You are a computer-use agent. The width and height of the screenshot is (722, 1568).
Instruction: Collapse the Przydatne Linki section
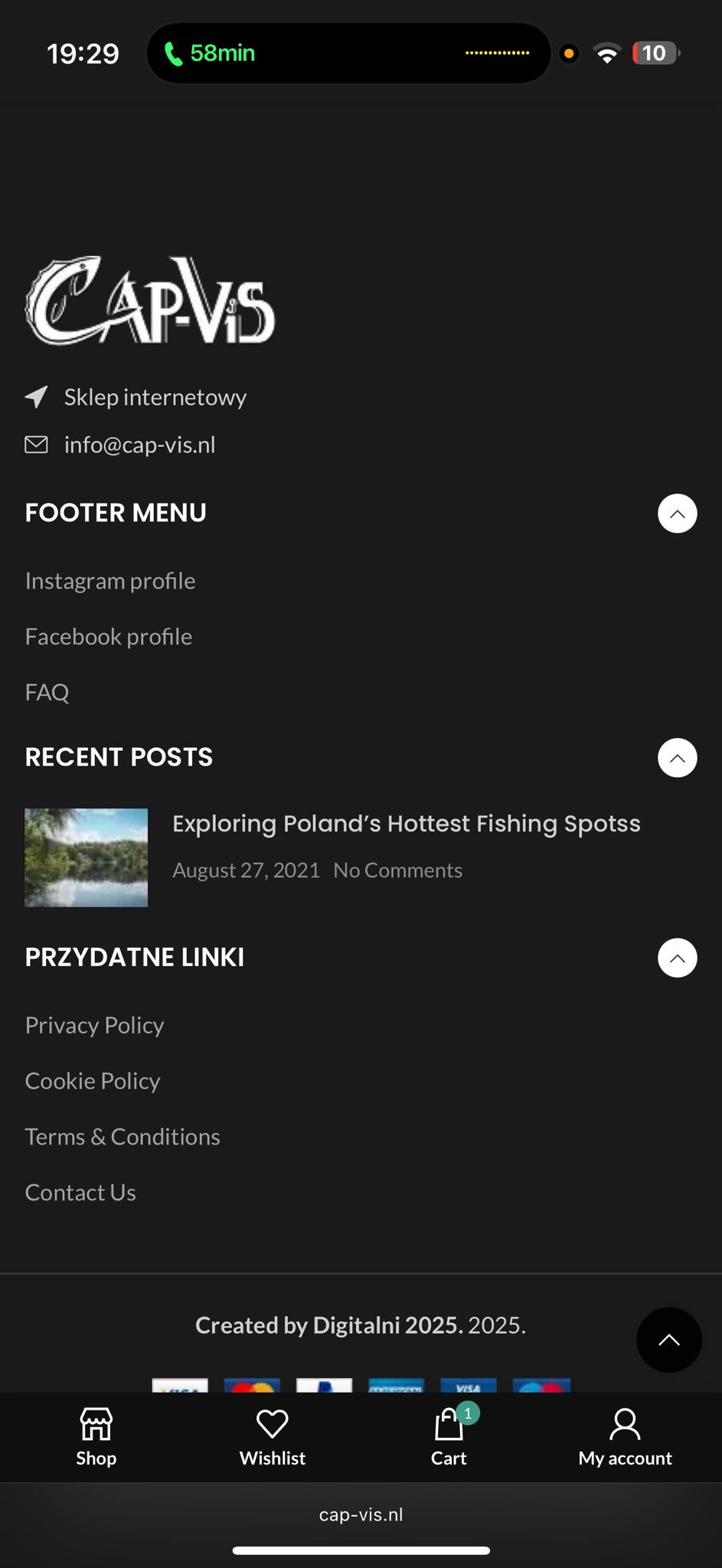(x=677, y=958)
